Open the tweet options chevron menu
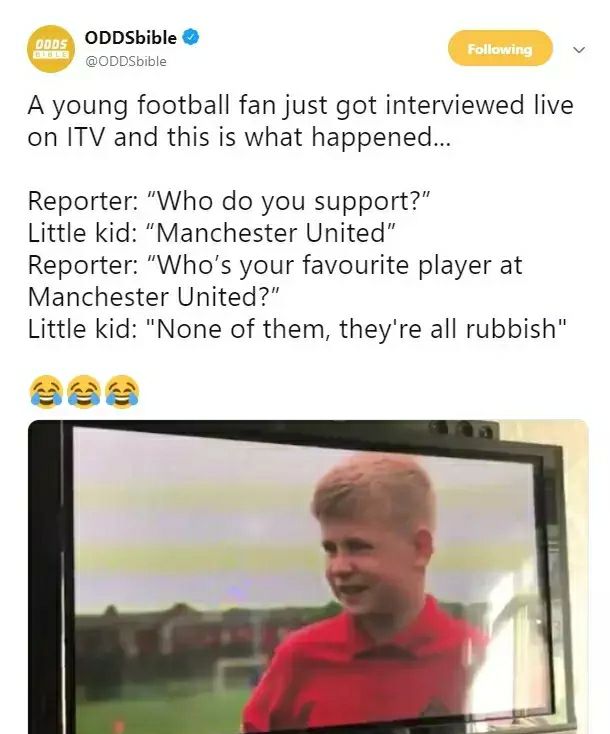 pos(578,49)
